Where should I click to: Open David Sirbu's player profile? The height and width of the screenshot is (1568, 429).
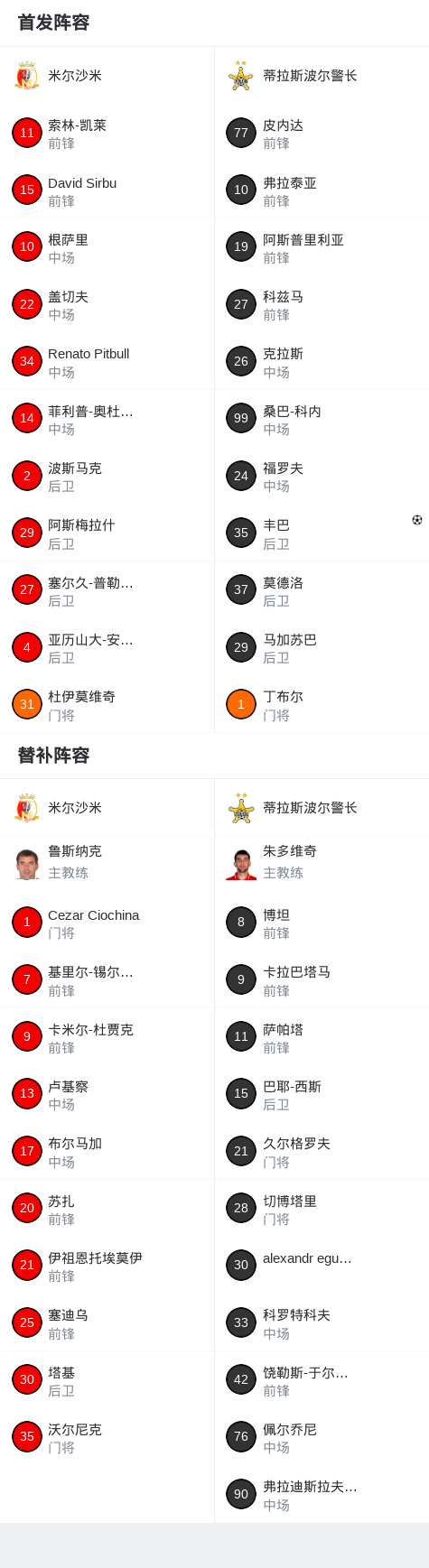[107, 190]
